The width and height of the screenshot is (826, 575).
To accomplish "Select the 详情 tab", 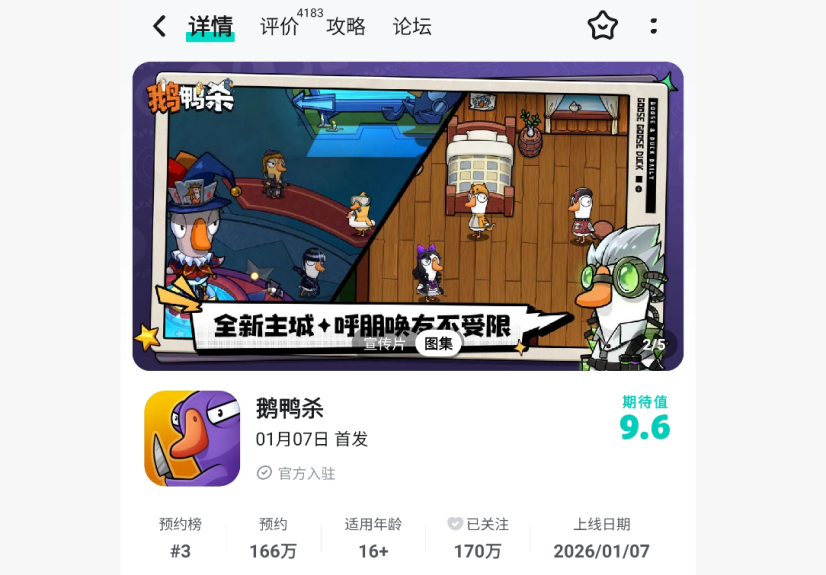I will click(x=210, y=27).
